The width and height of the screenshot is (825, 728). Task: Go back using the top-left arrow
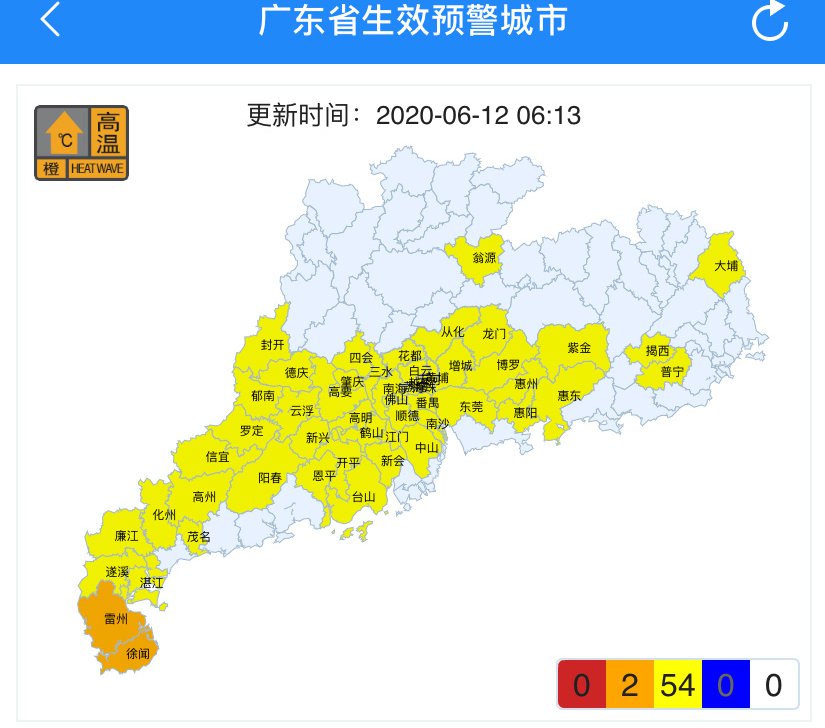click(x=50, y=20)
